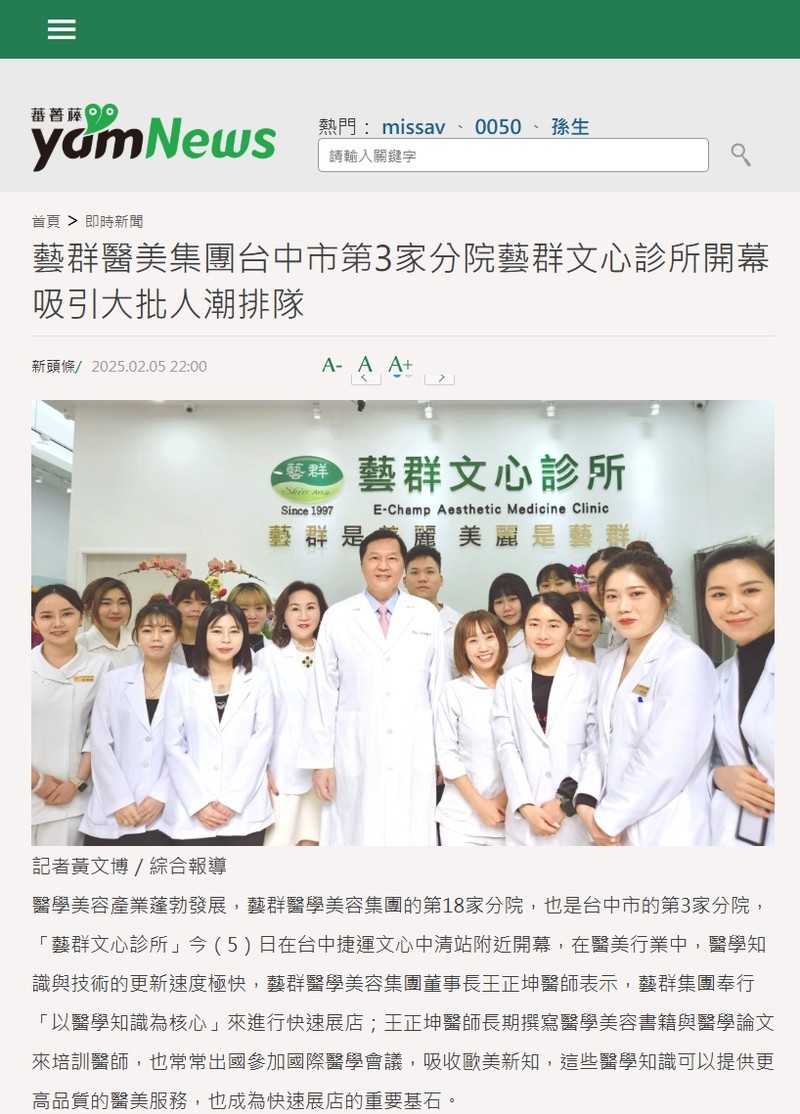Tap the magnifier search icon
800x1114 pixels.
point(740,154)
